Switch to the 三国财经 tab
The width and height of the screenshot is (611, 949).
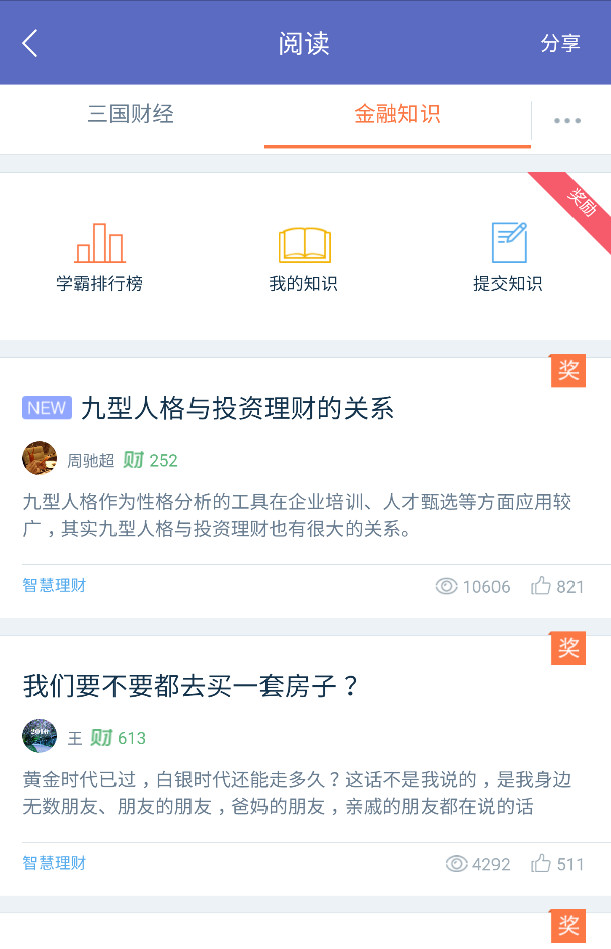(x=131, y=114)
